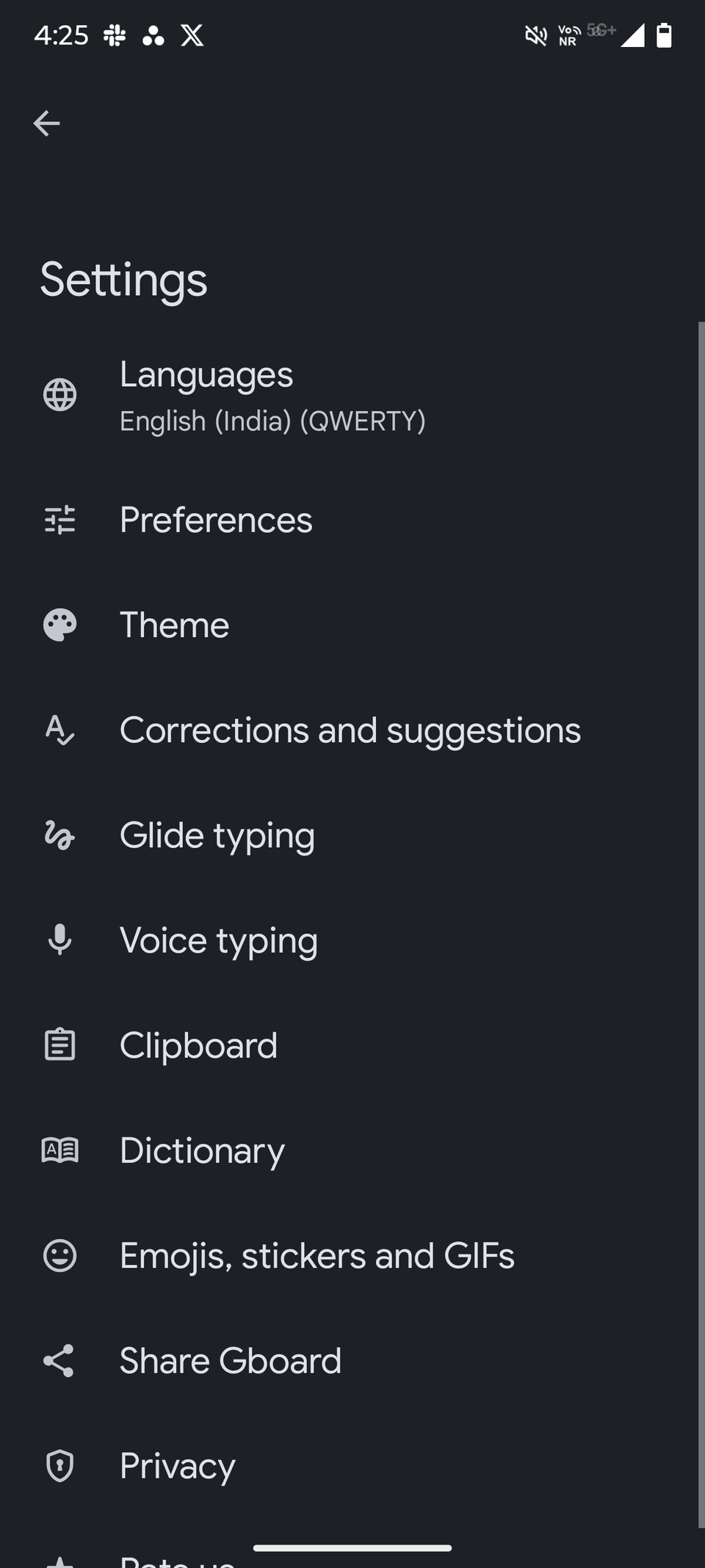
Task: Tap the battery icon in the status bar
Action: 663,35
